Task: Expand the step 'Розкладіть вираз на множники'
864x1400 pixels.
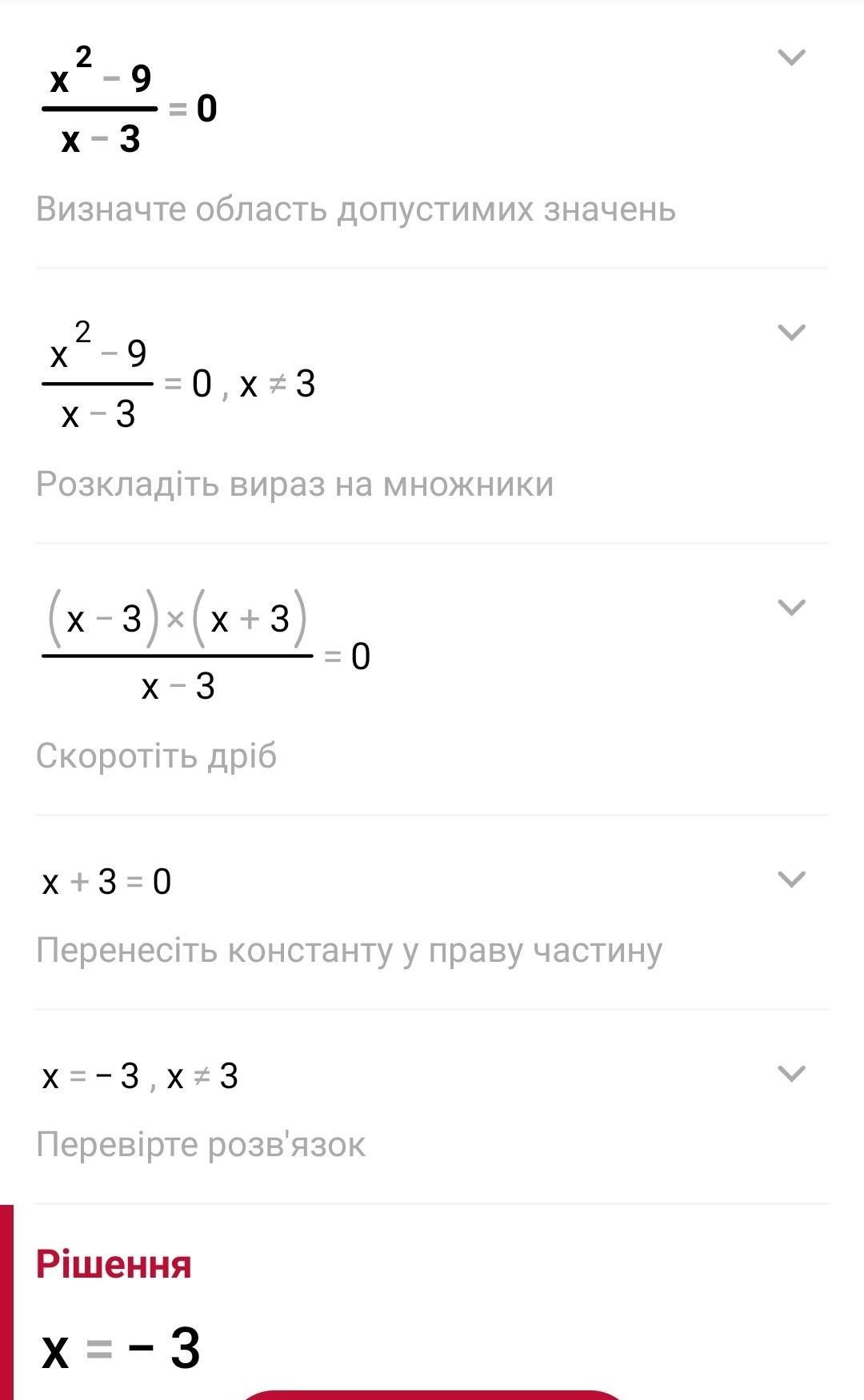Action: click(x=791, y=332)
